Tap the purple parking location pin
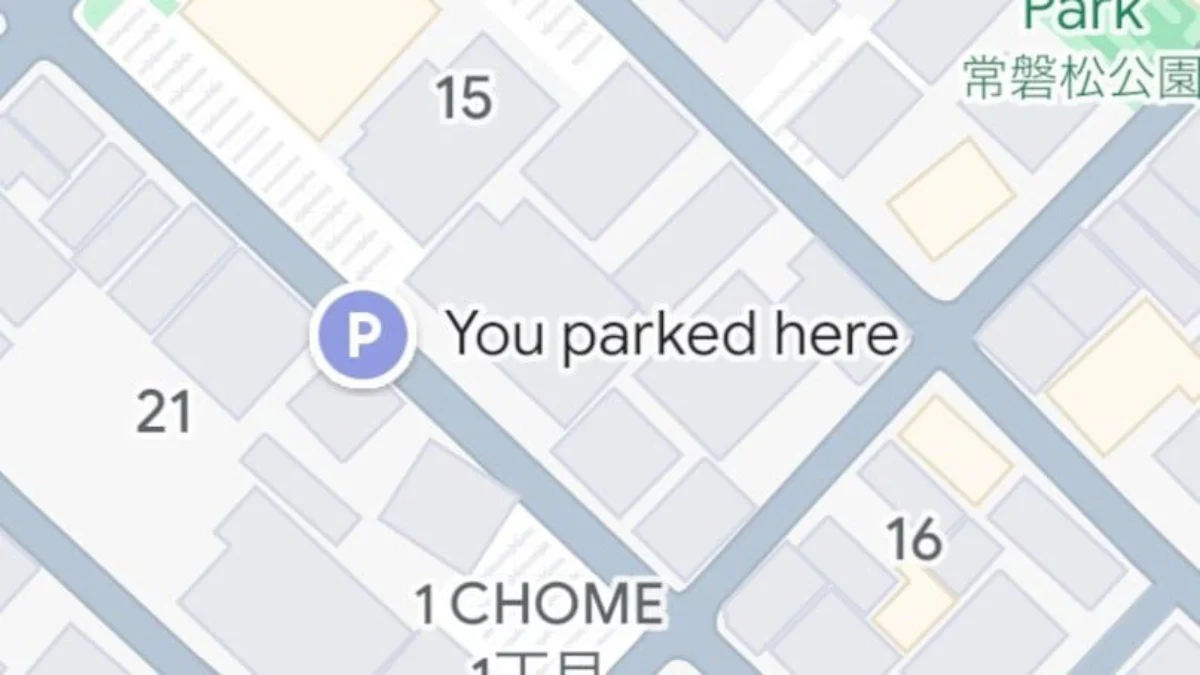The image size is (1200, 675). (x=362, y=337)
